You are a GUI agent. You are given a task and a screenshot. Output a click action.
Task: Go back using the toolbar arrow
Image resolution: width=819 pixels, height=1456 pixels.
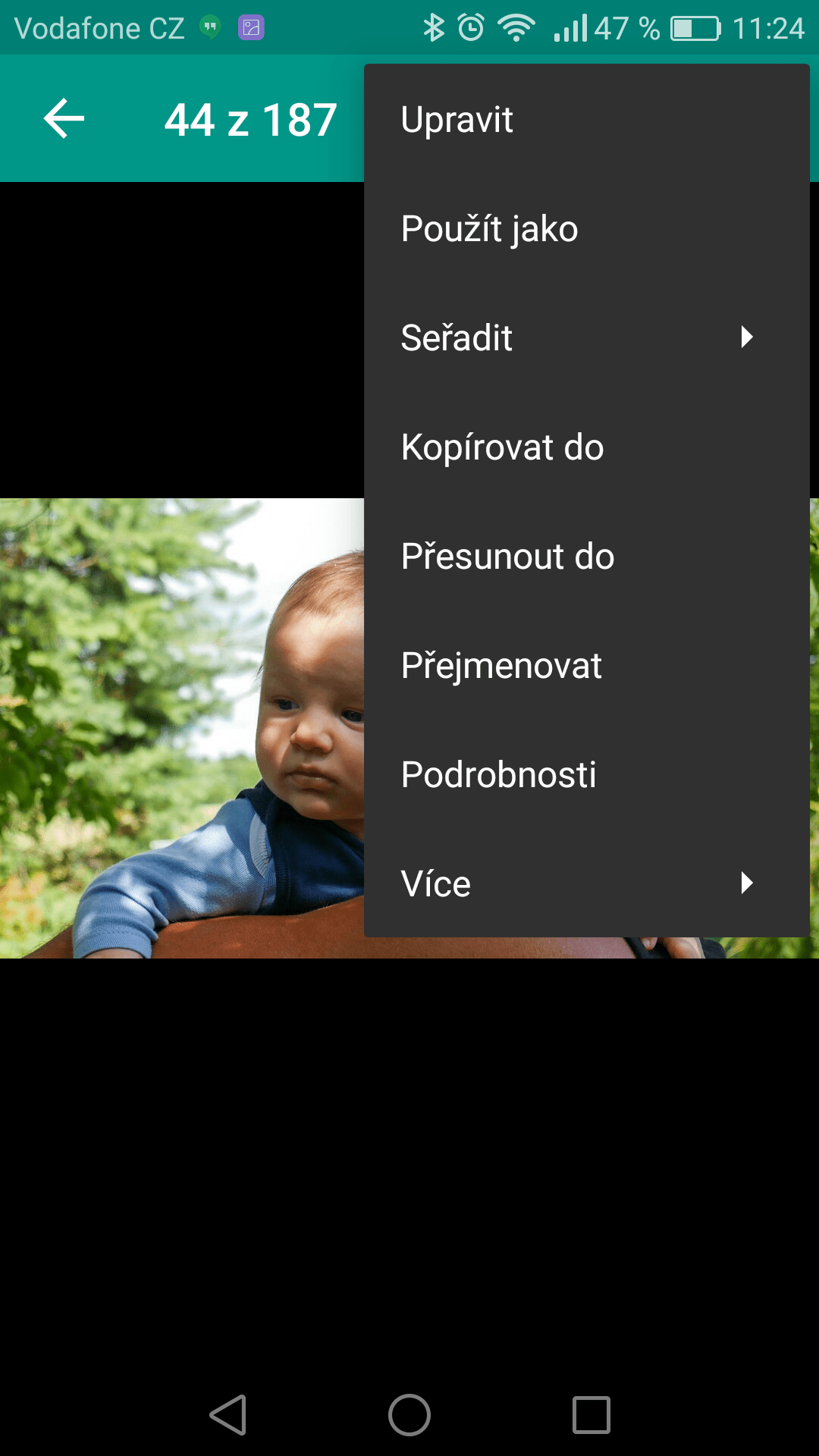(64, 119)
